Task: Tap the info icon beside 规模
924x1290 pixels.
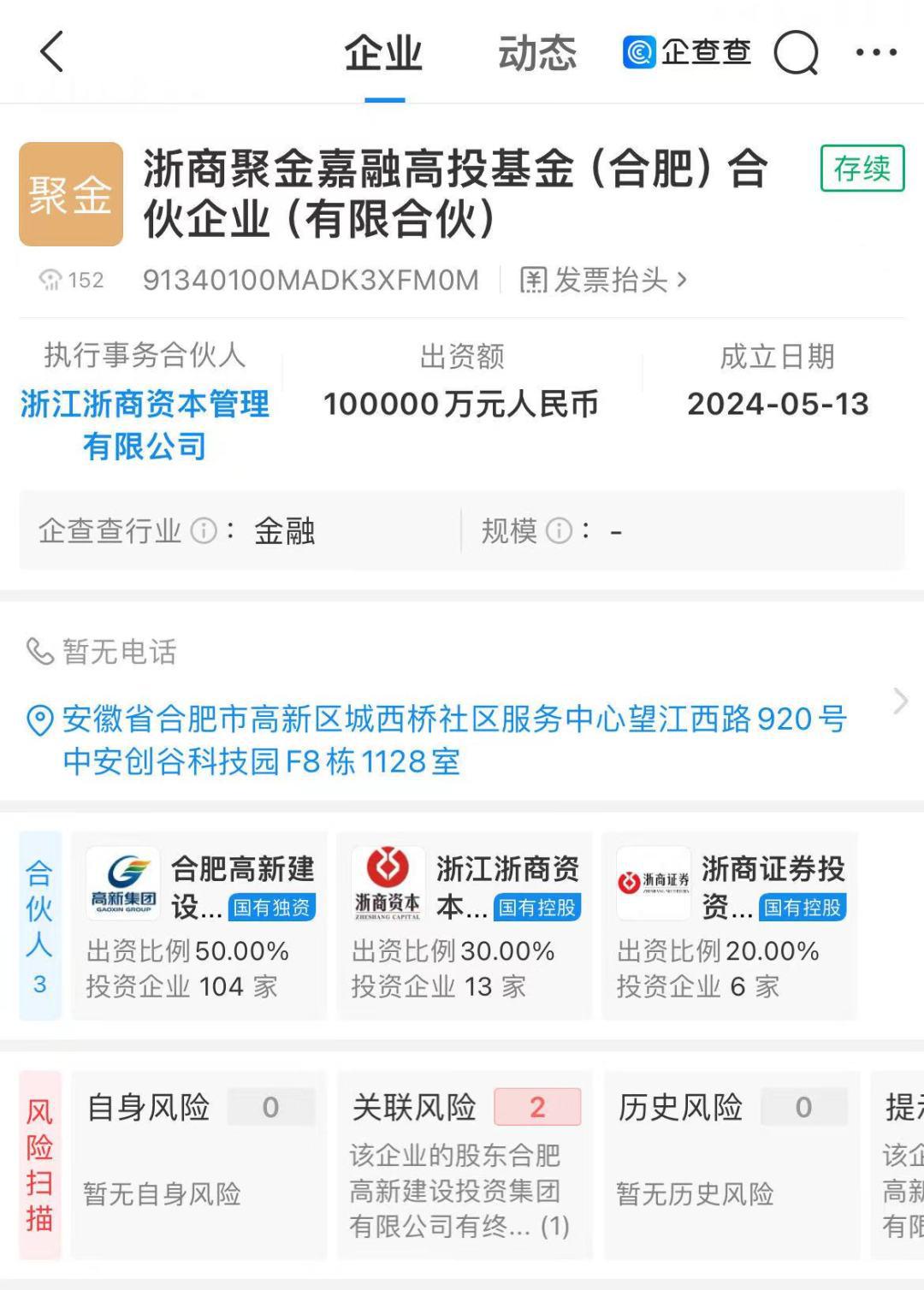Action: pyautogui.click(x=559, y=531)
